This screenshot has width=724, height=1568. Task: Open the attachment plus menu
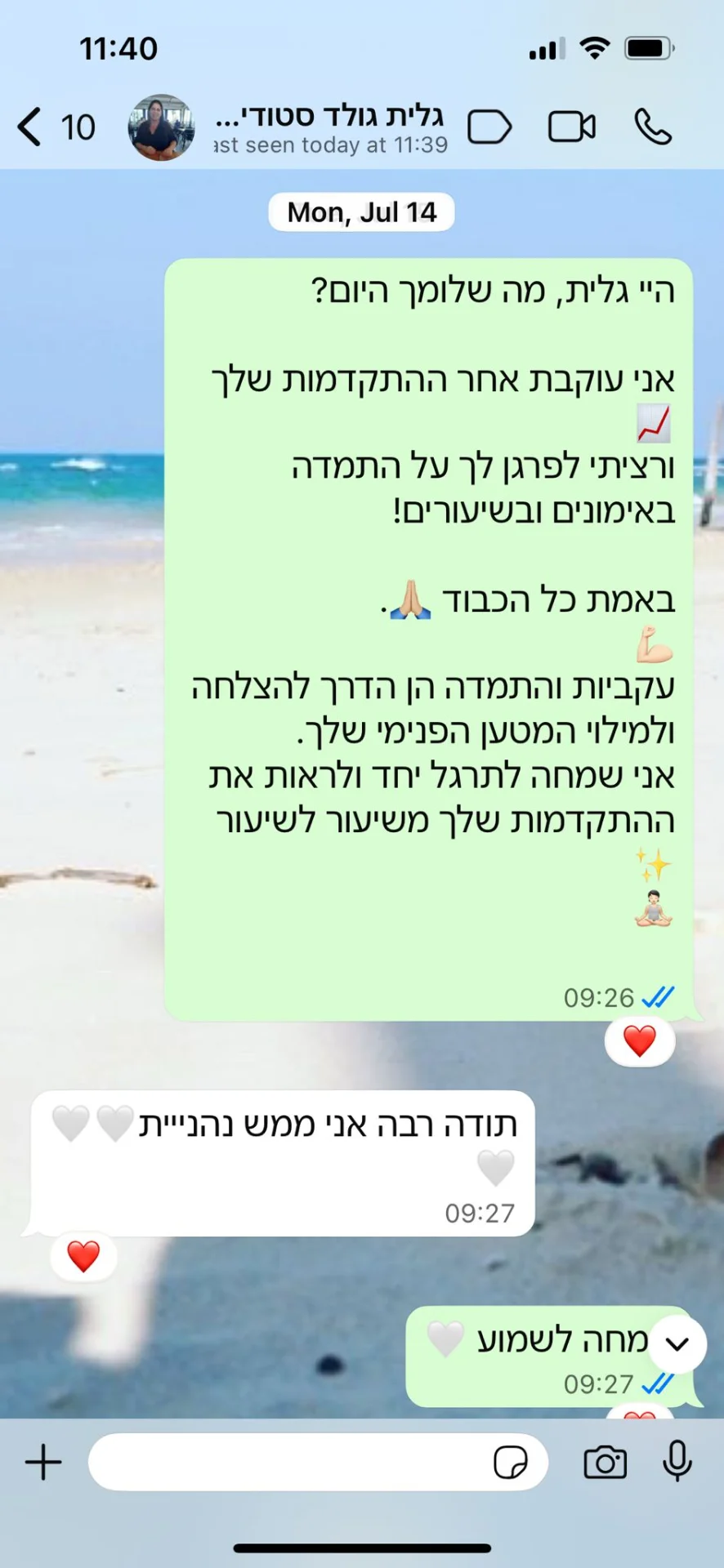[x=43, y=1463]
